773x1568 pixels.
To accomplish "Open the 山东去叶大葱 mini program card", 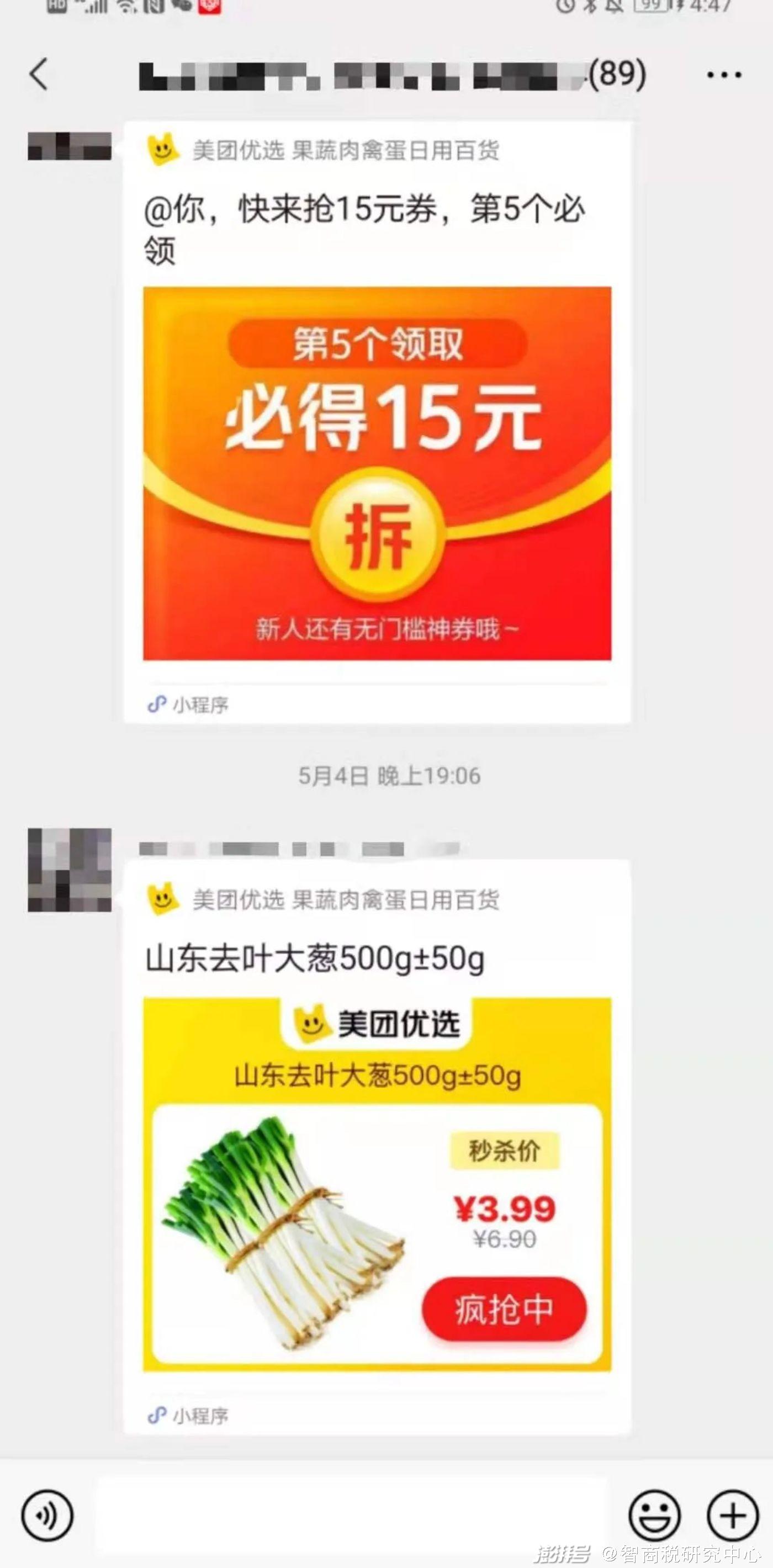I will click(x=377, y=1147).
